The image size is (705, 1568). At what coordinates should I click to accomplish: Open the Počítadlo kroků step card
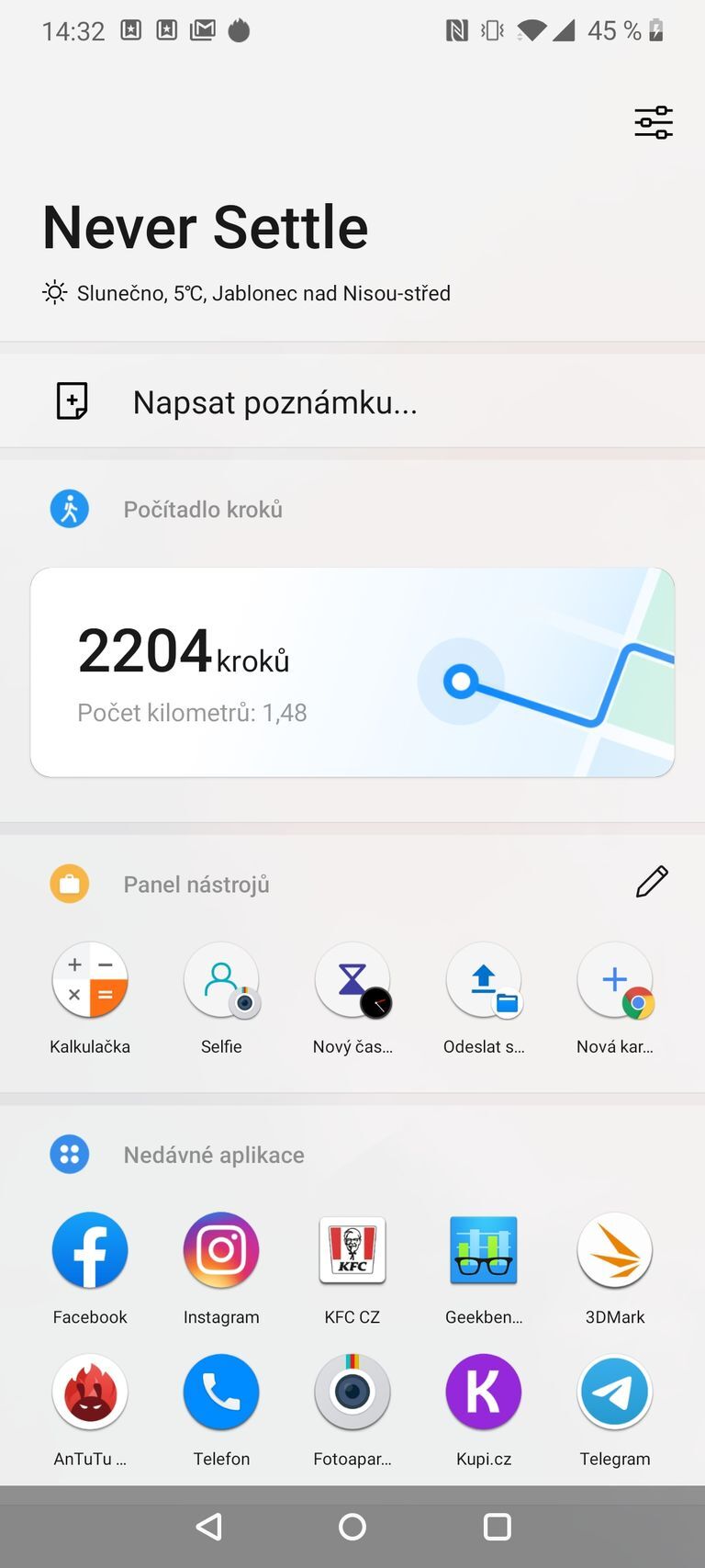click(x=352, y=671)
